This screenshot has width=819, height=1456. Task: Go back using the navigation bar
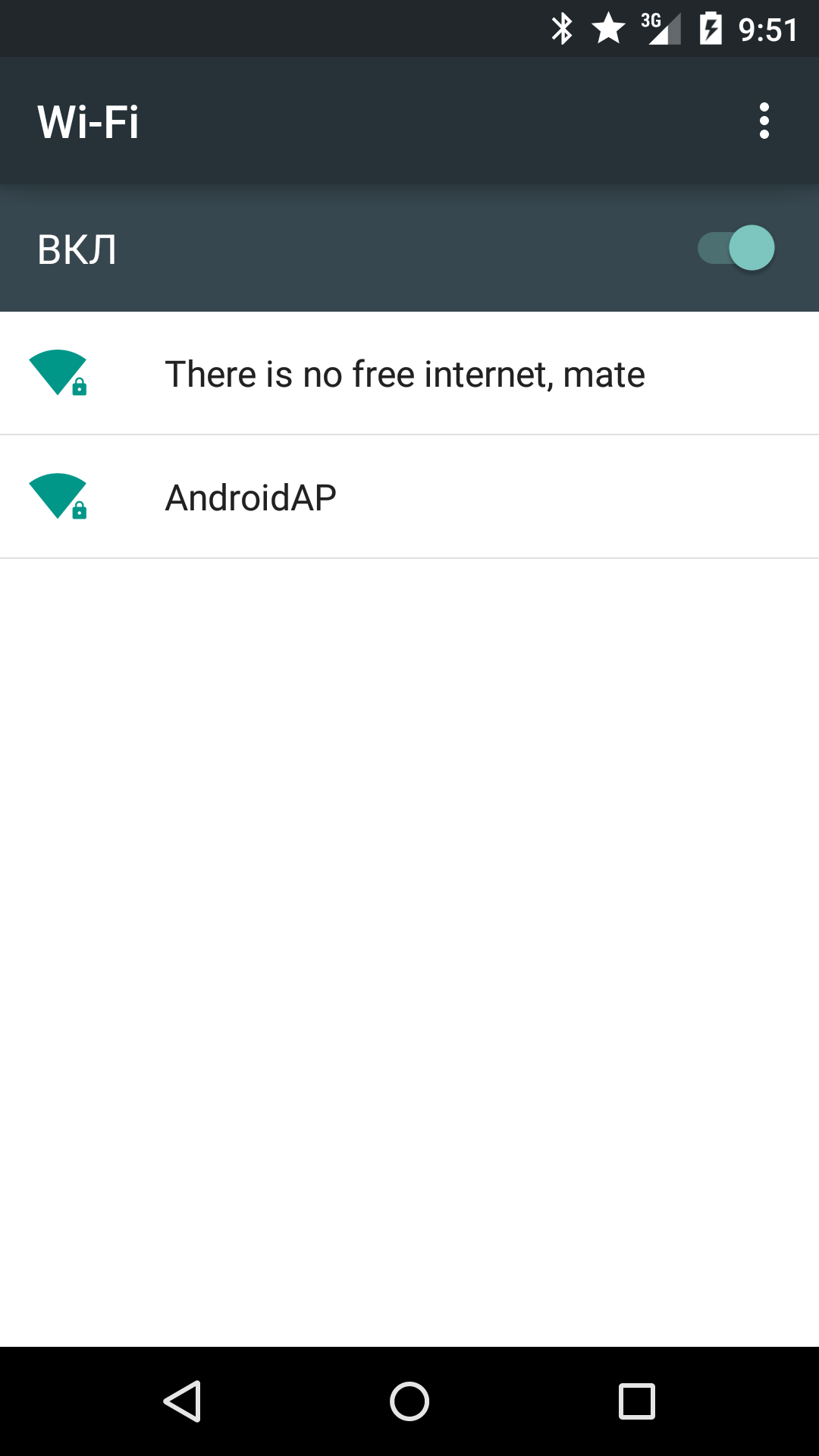[182, 1401]
